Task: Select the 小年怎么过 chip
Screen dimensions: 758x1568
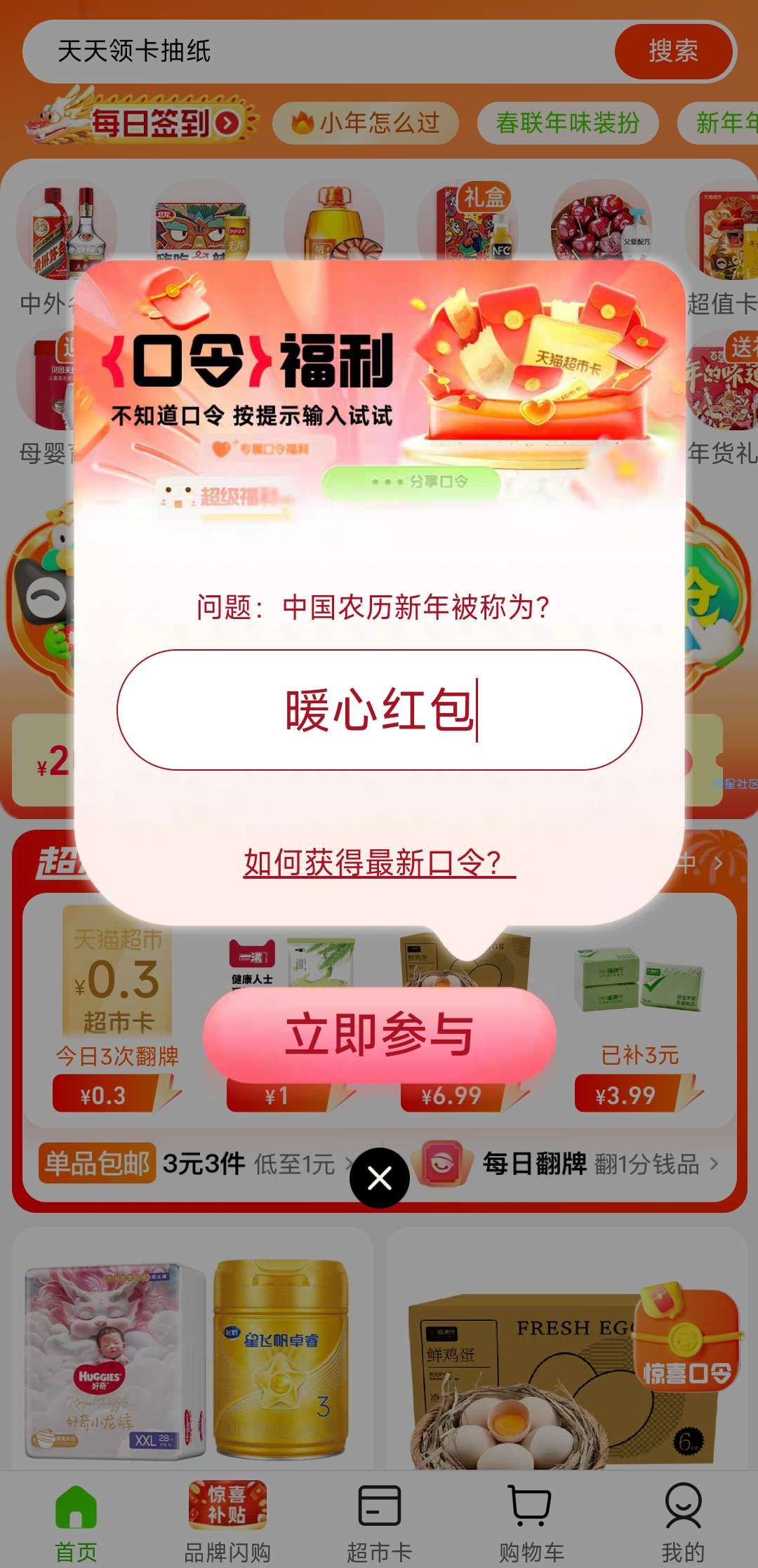Action: click(366, 124)
